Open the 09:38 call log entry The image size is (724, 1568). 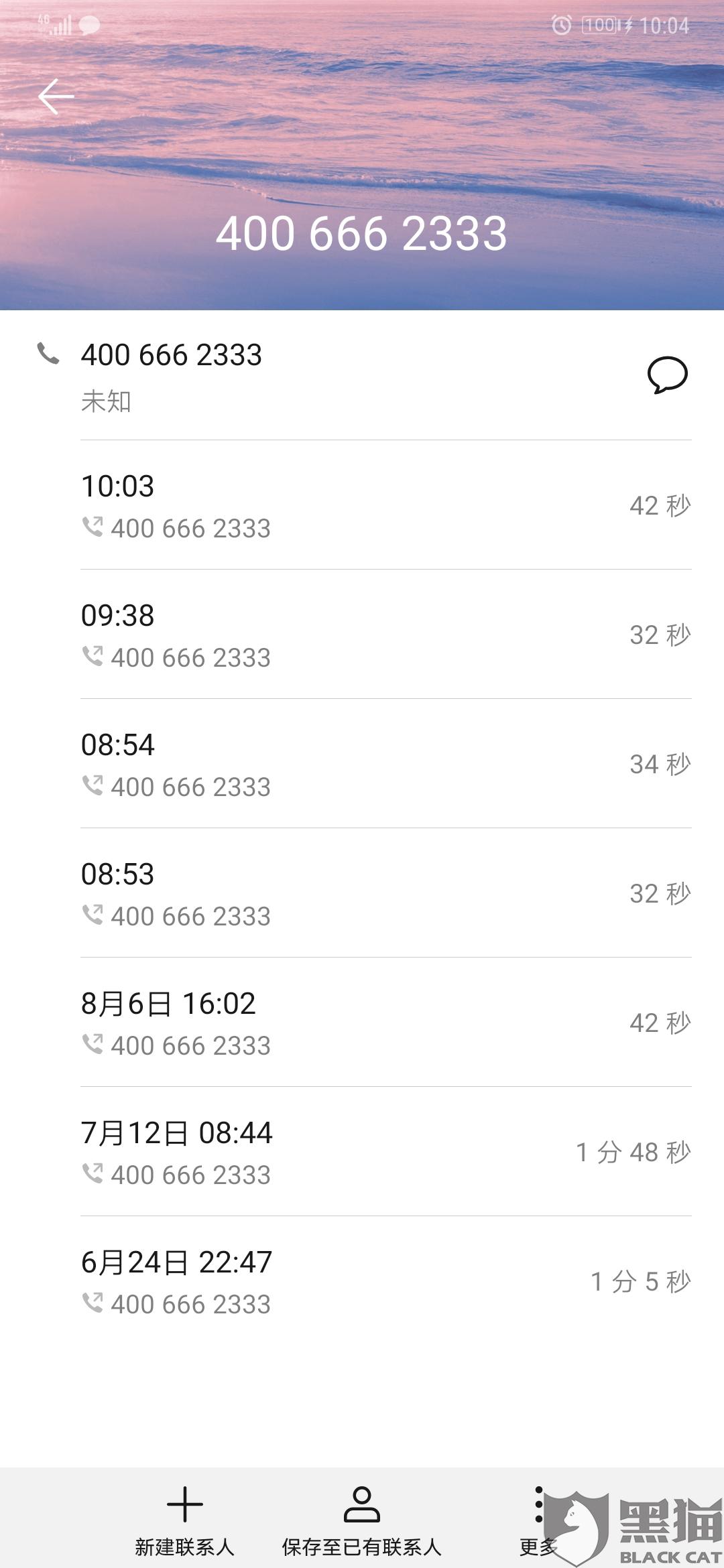click(385, 635)
